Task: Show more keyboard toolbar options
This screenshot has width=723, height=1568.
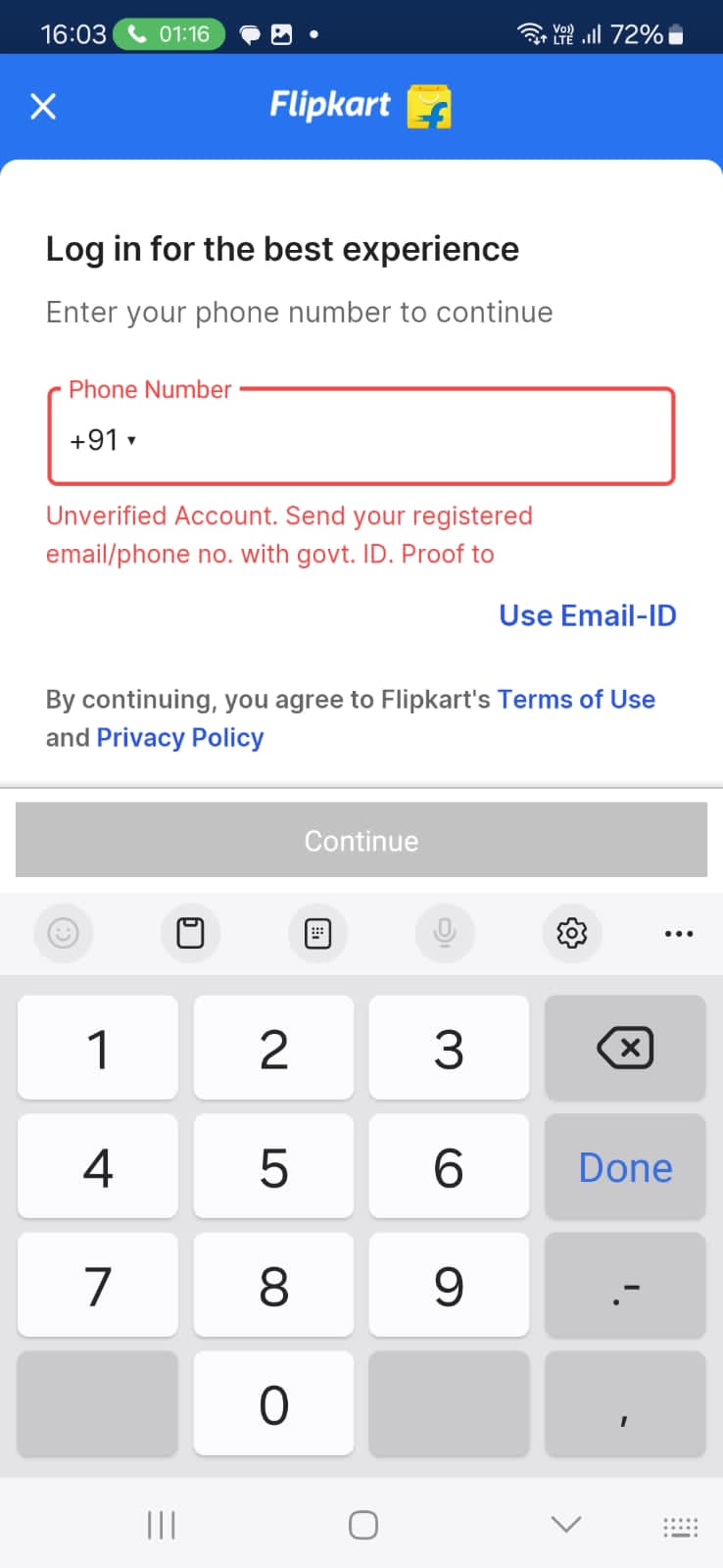Action: [x=678, y=933]
